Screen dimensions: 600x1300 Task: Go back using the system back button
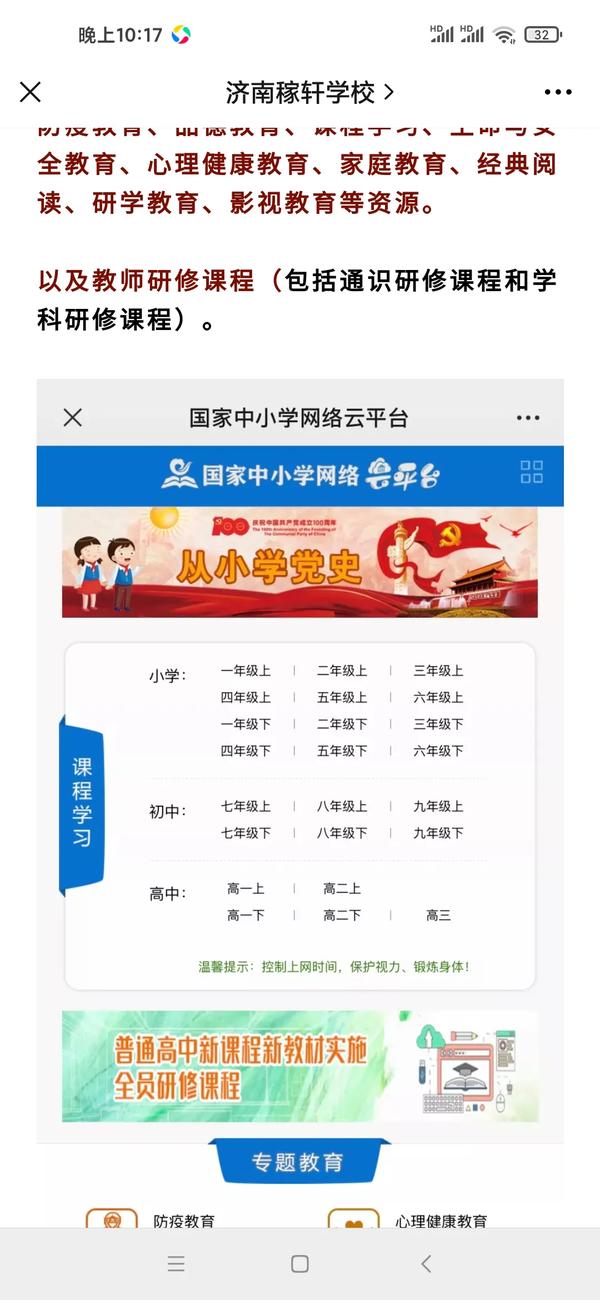coord(426,1264)
